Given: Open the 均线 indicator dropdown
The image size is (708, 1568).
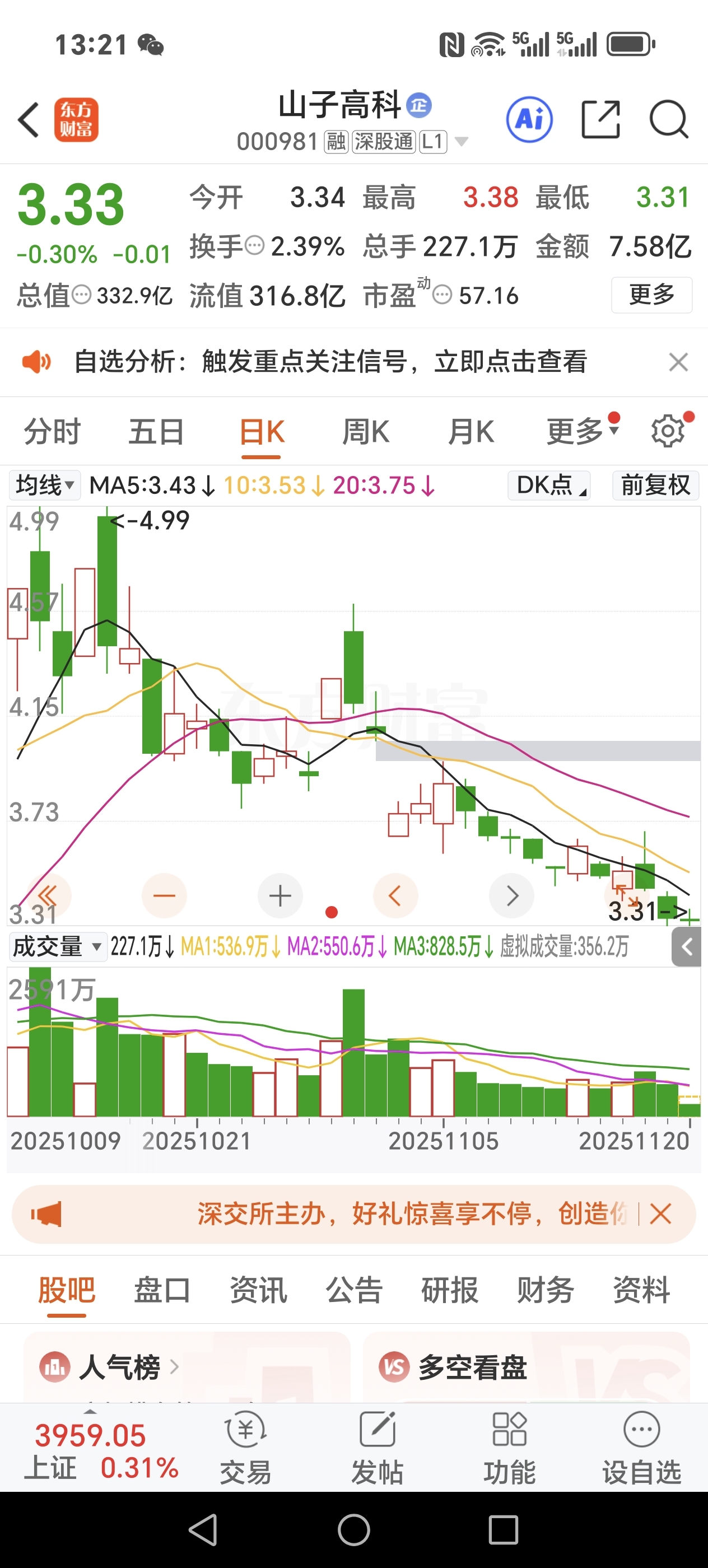Looking at the screenshot, I should point(44,486).
